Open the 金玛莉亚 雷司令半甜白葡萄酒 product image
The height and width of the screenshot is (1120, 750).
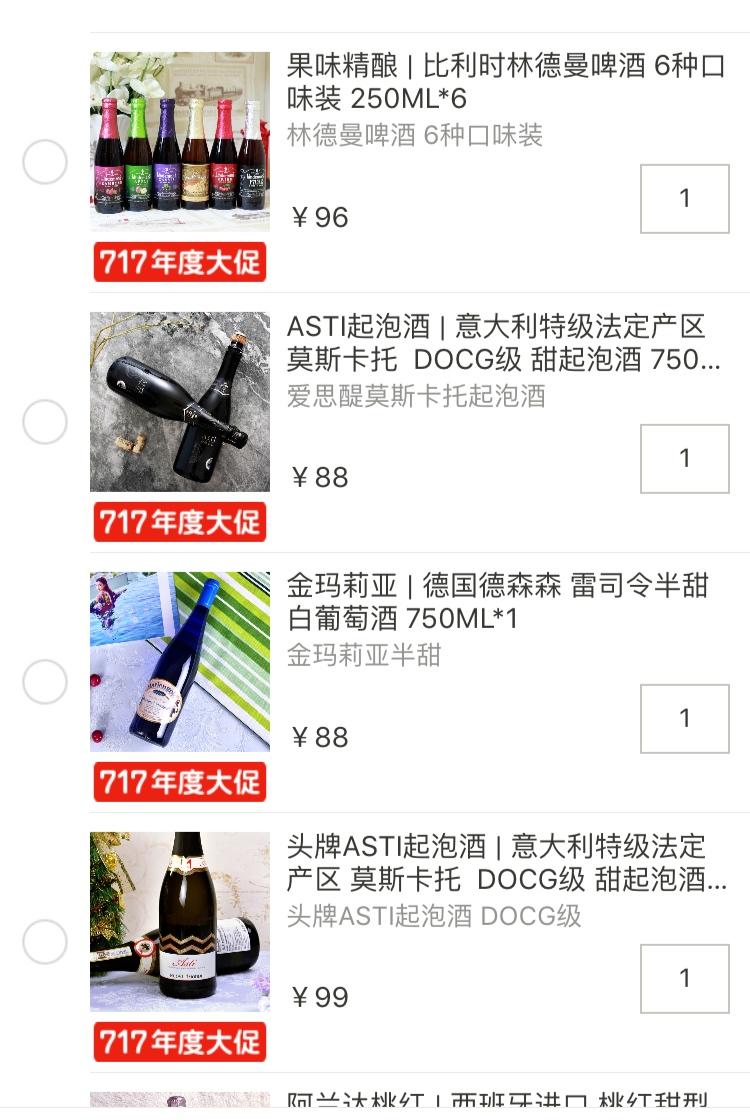pos(180,662)
